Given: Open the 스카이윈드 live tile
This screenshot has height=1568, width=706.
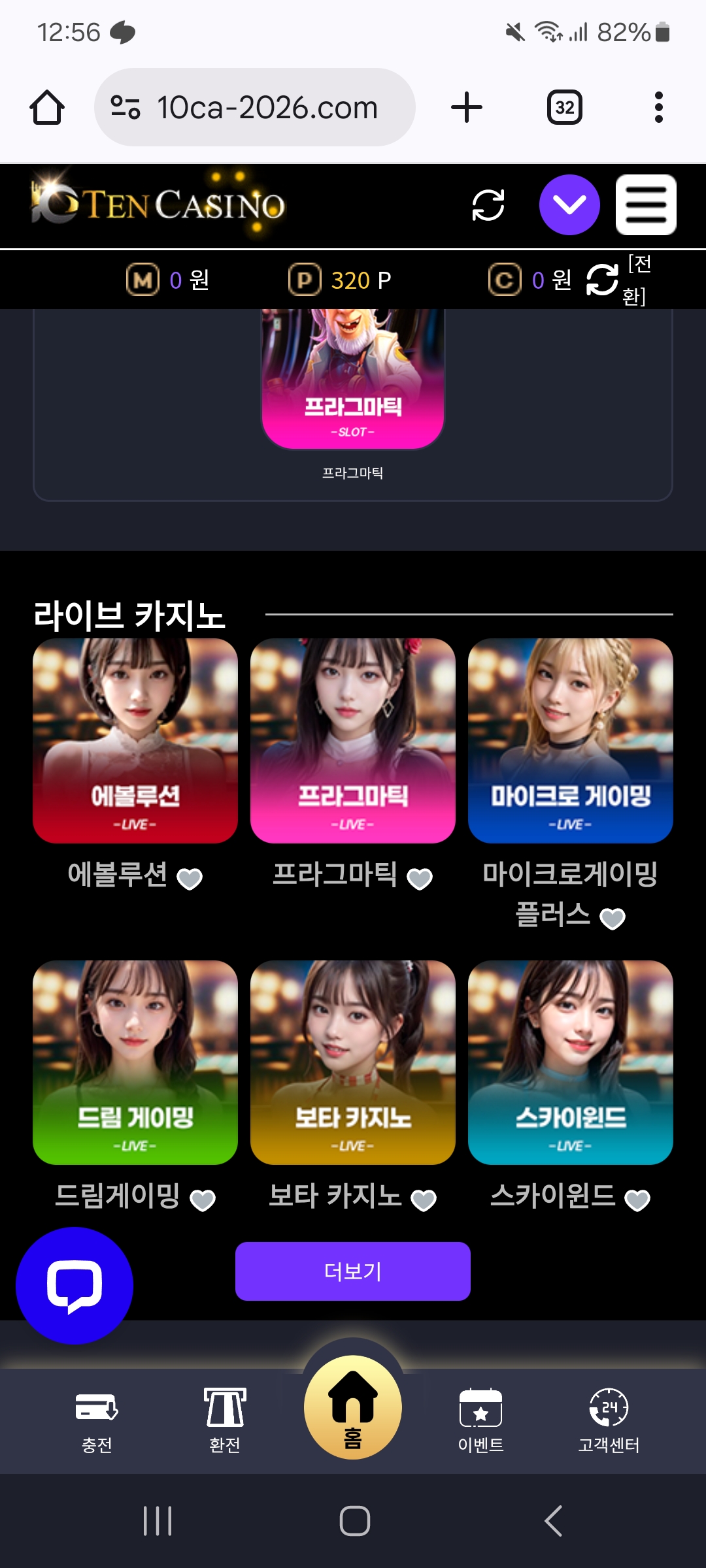Looking at the screenshot, I should [x=570, y=1062].
